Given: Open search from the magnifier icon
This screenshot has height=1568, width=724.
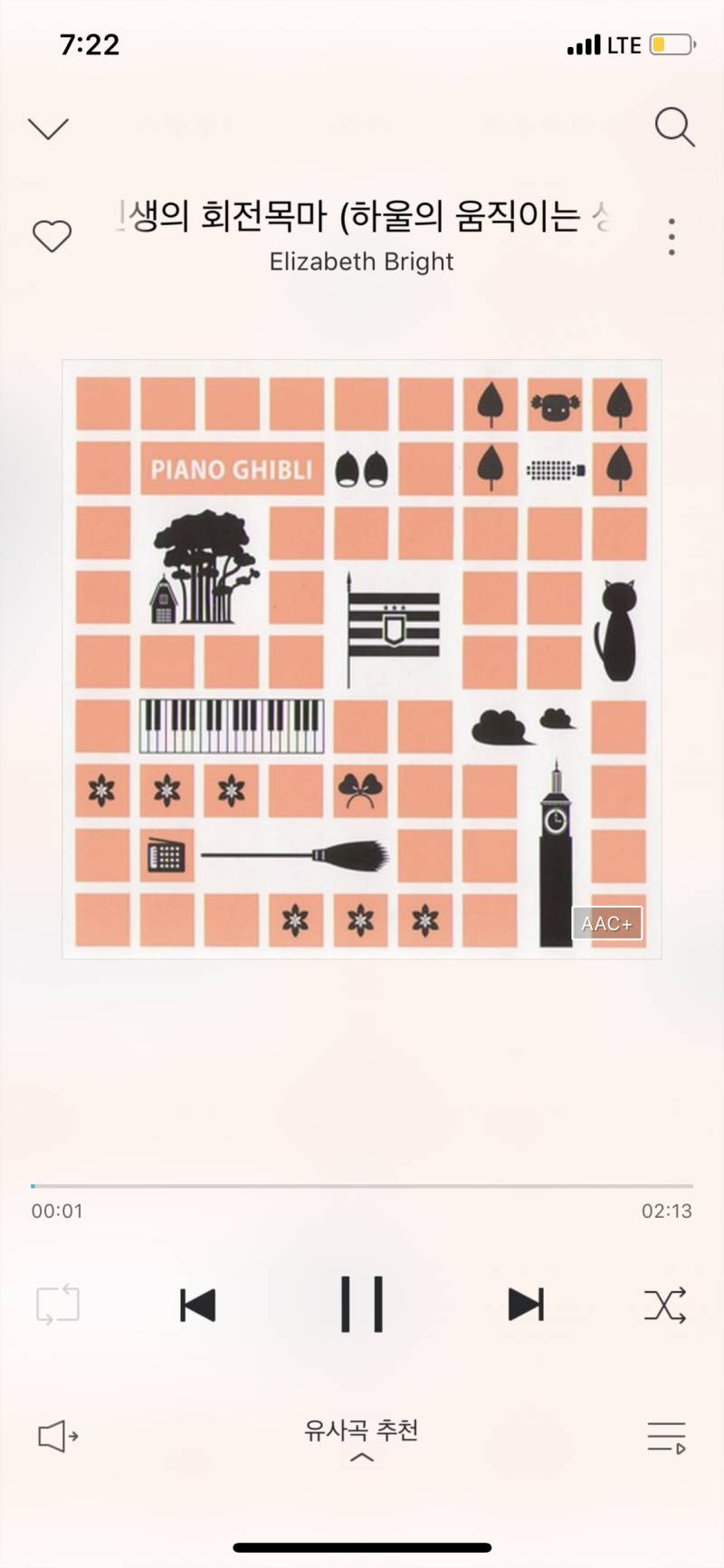Looking at the screenshot, I should [674, 128].
